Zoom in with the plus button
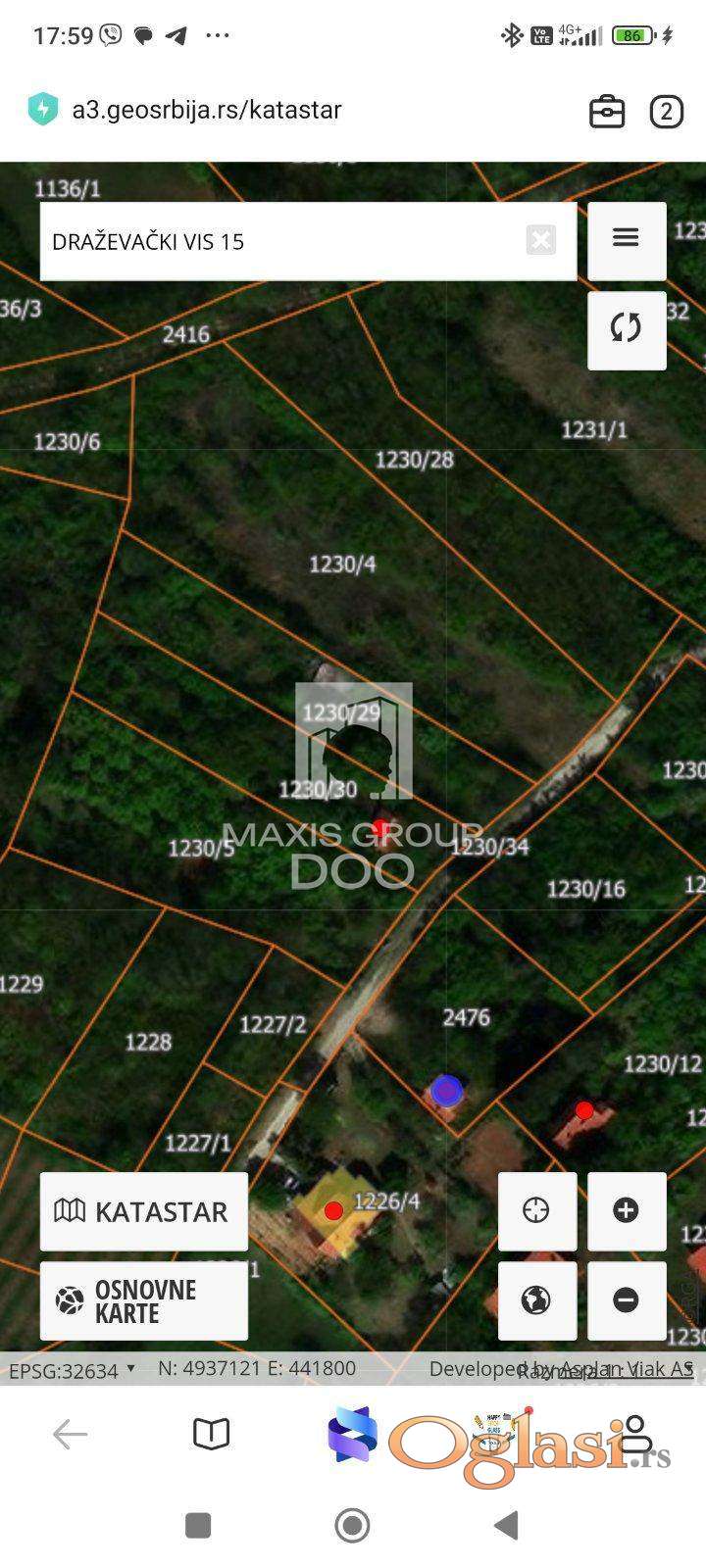 (626, 1210)
